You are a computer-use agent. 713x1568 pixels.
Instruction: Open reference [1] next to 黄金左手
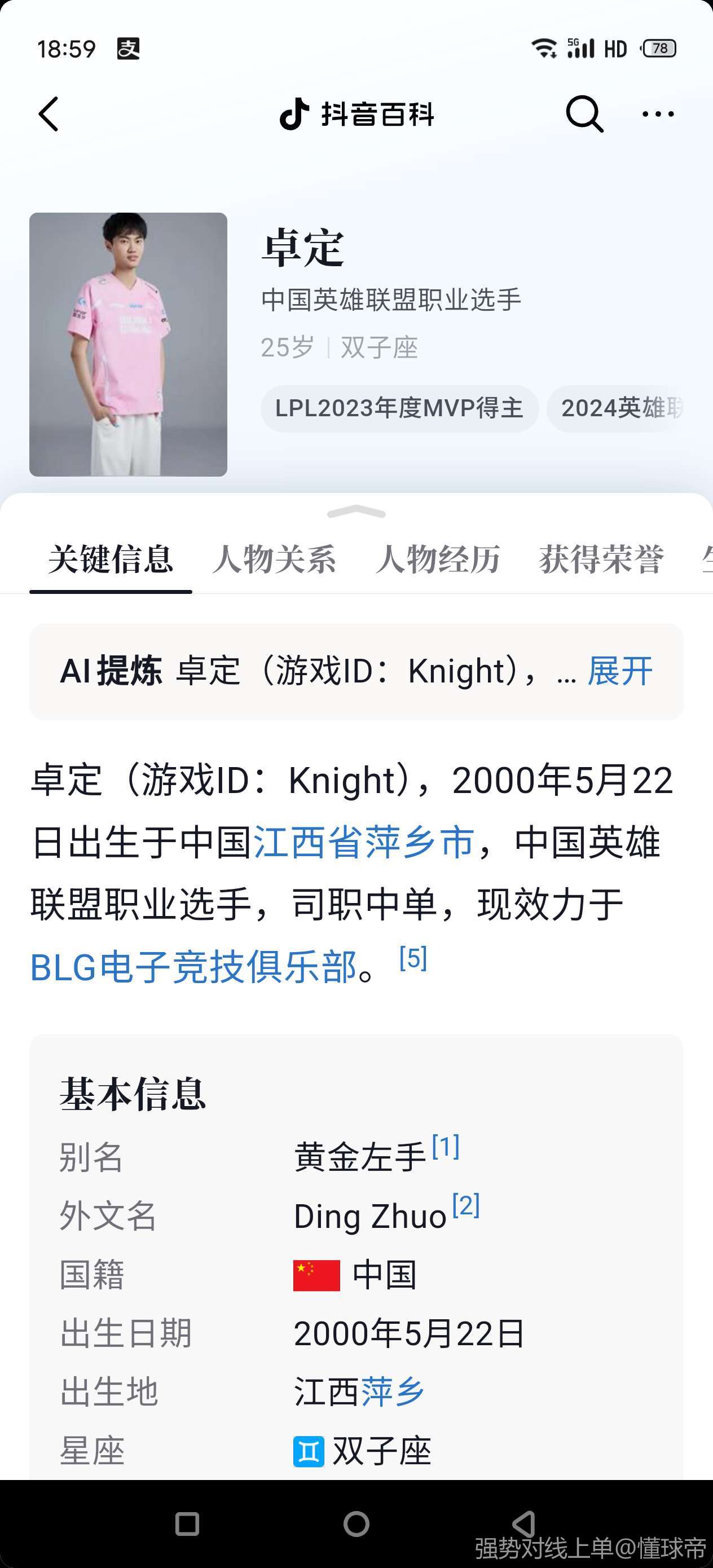(445, 1147)
